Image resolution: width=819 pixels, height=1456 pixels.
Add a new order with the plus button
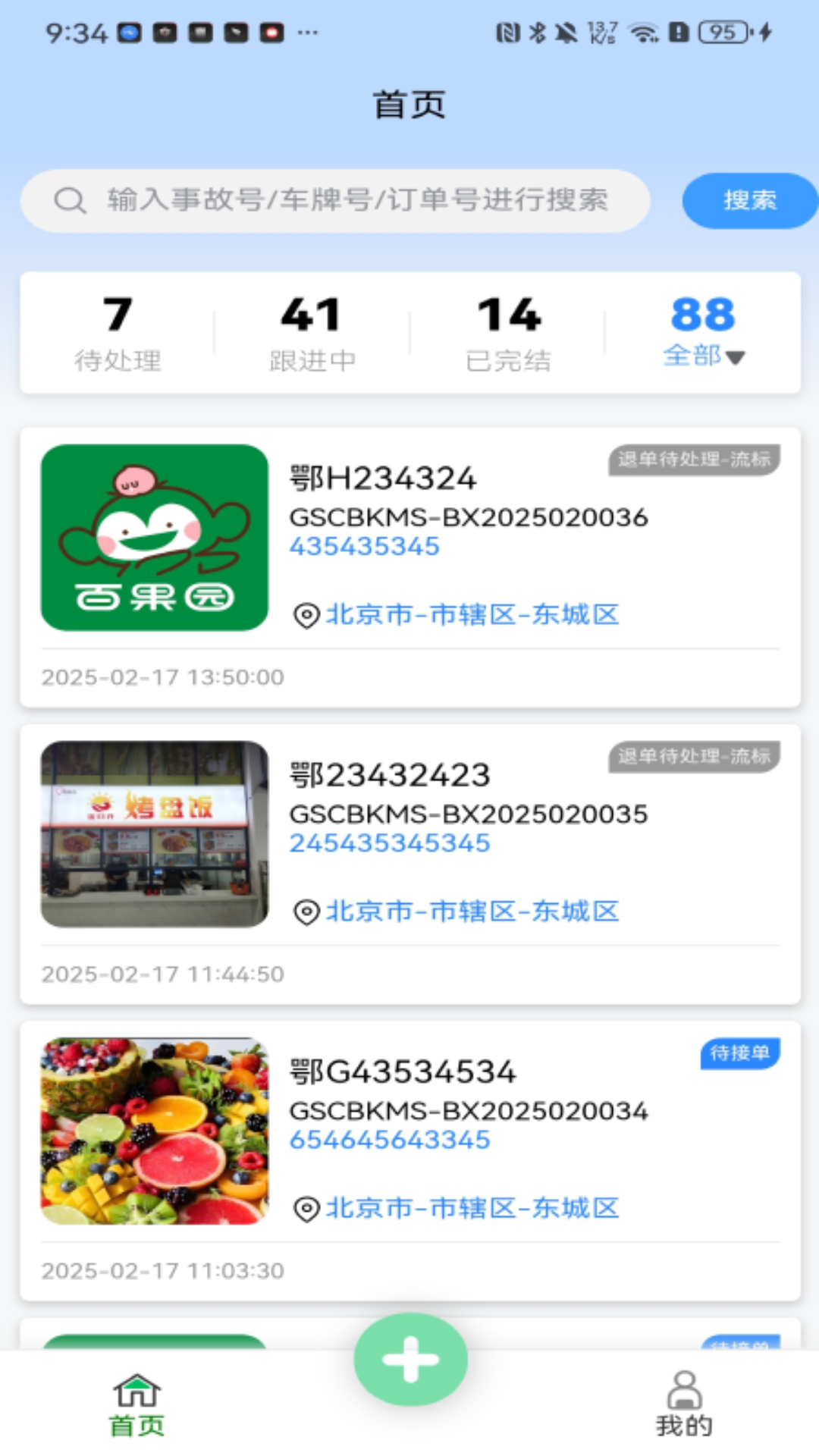pyautogui.click(x=410, y=1360)
